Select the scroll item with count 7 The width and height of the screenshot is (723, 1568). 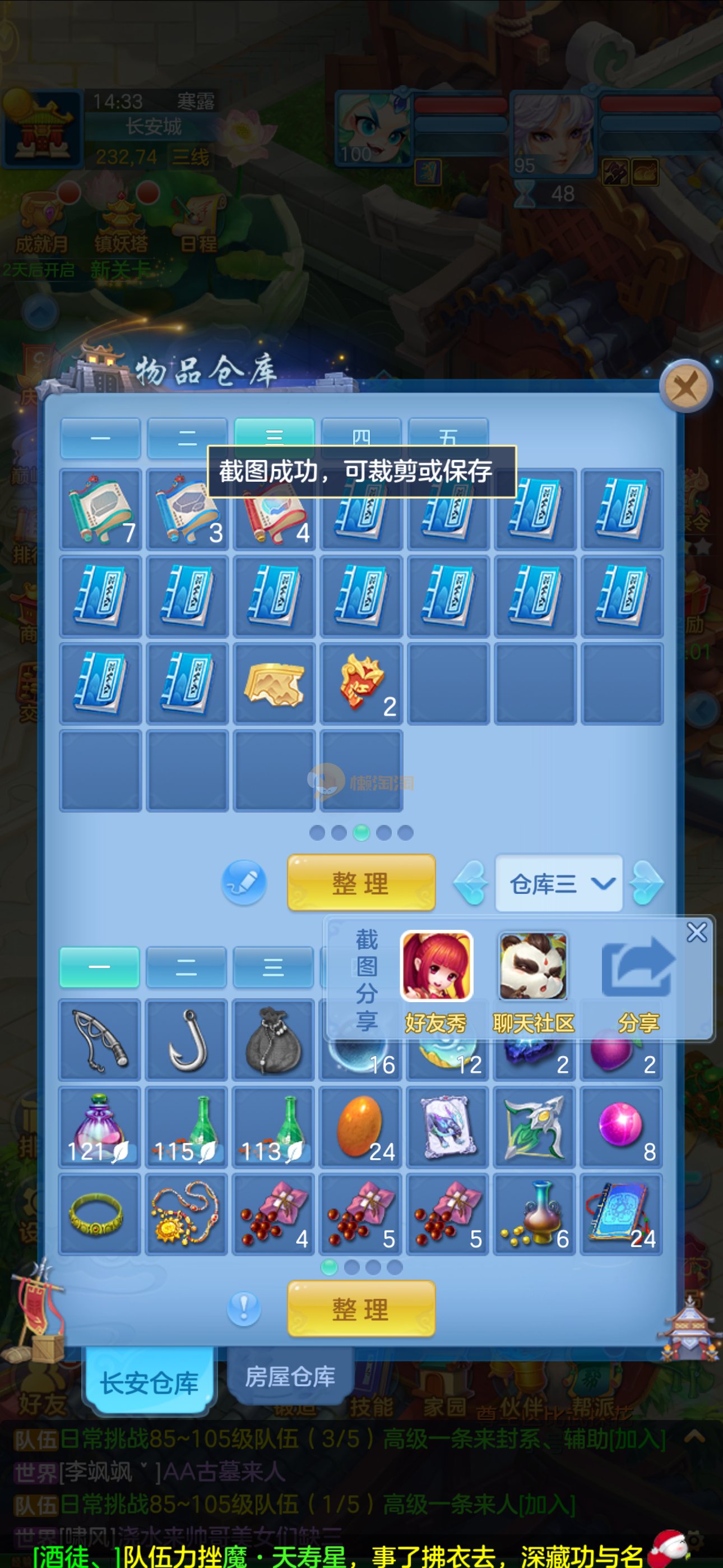coord(100,509)
